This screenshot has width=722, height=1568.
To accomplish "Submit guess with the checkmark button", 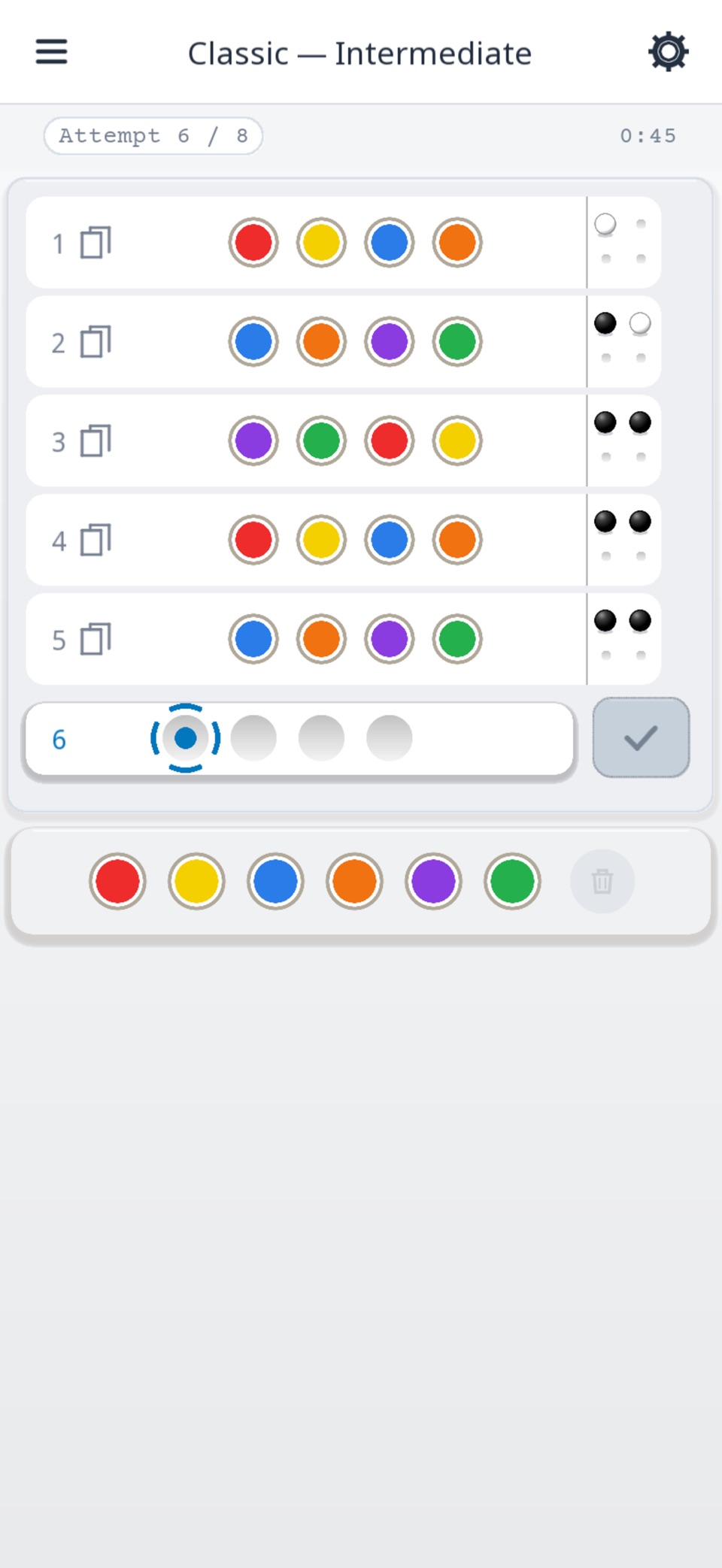I will pos(641,737).
